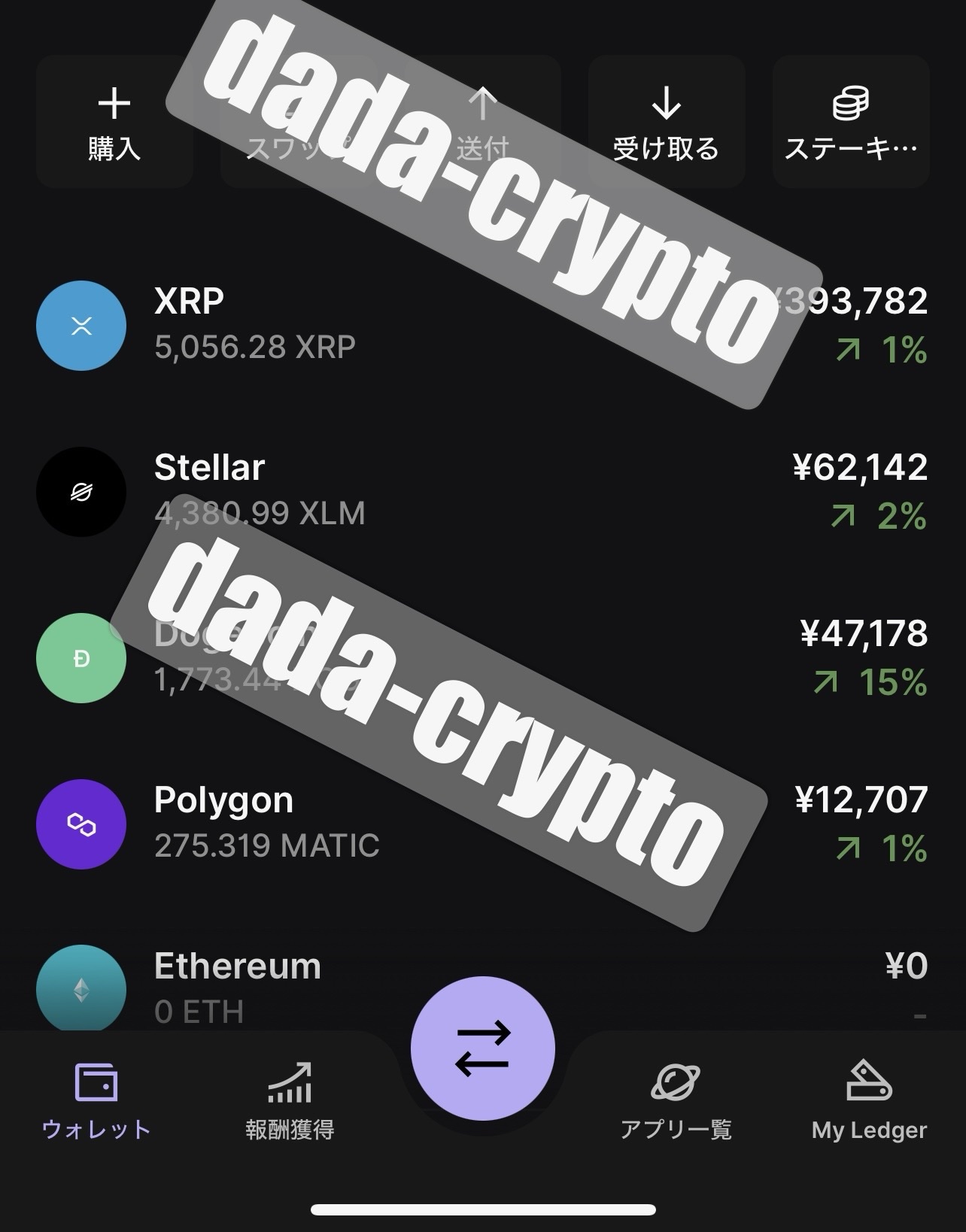Screen dimensions: 966x1232
Task: Switch to the My Ledger tab
Action: (x=869, y=1100)
